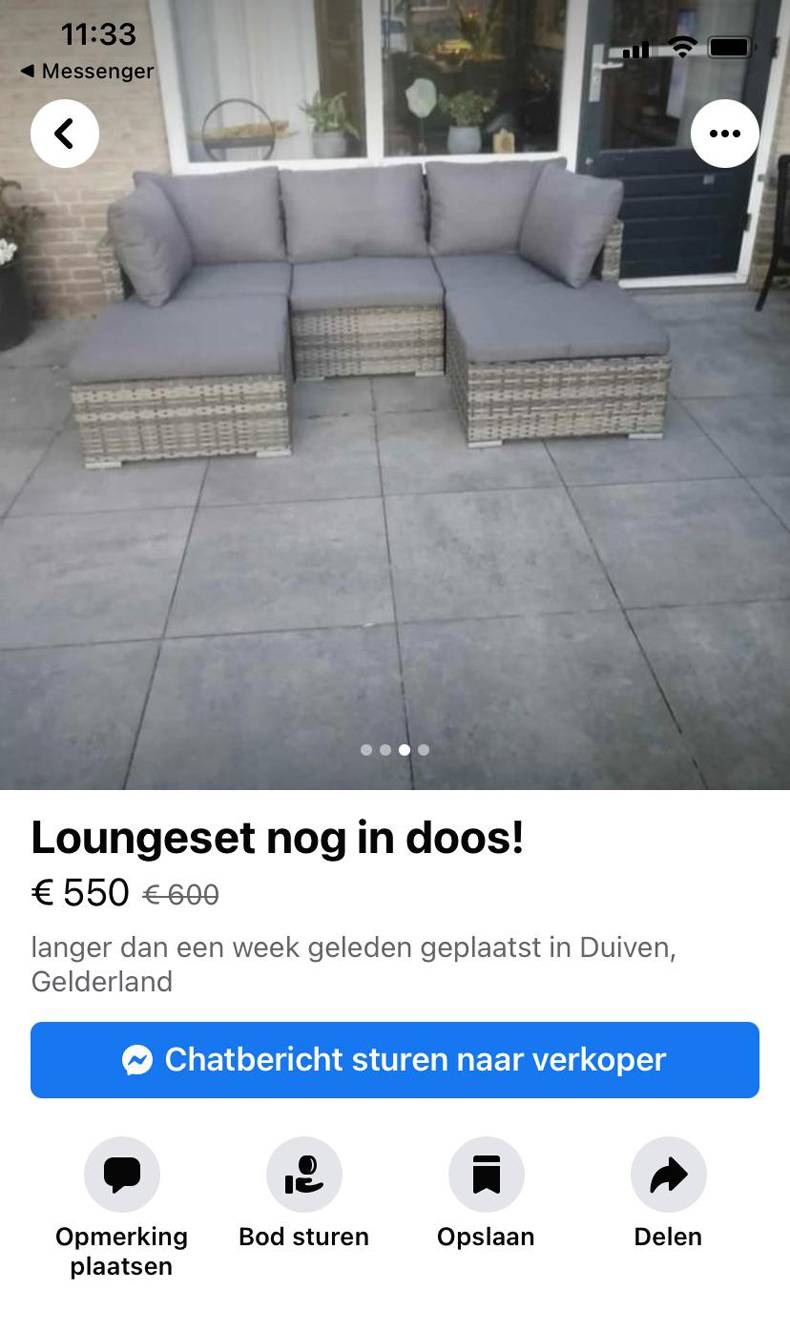Screen dimensions: 790x1332
Task: Save the listing with Opslaan
Action: point(486,1175)
